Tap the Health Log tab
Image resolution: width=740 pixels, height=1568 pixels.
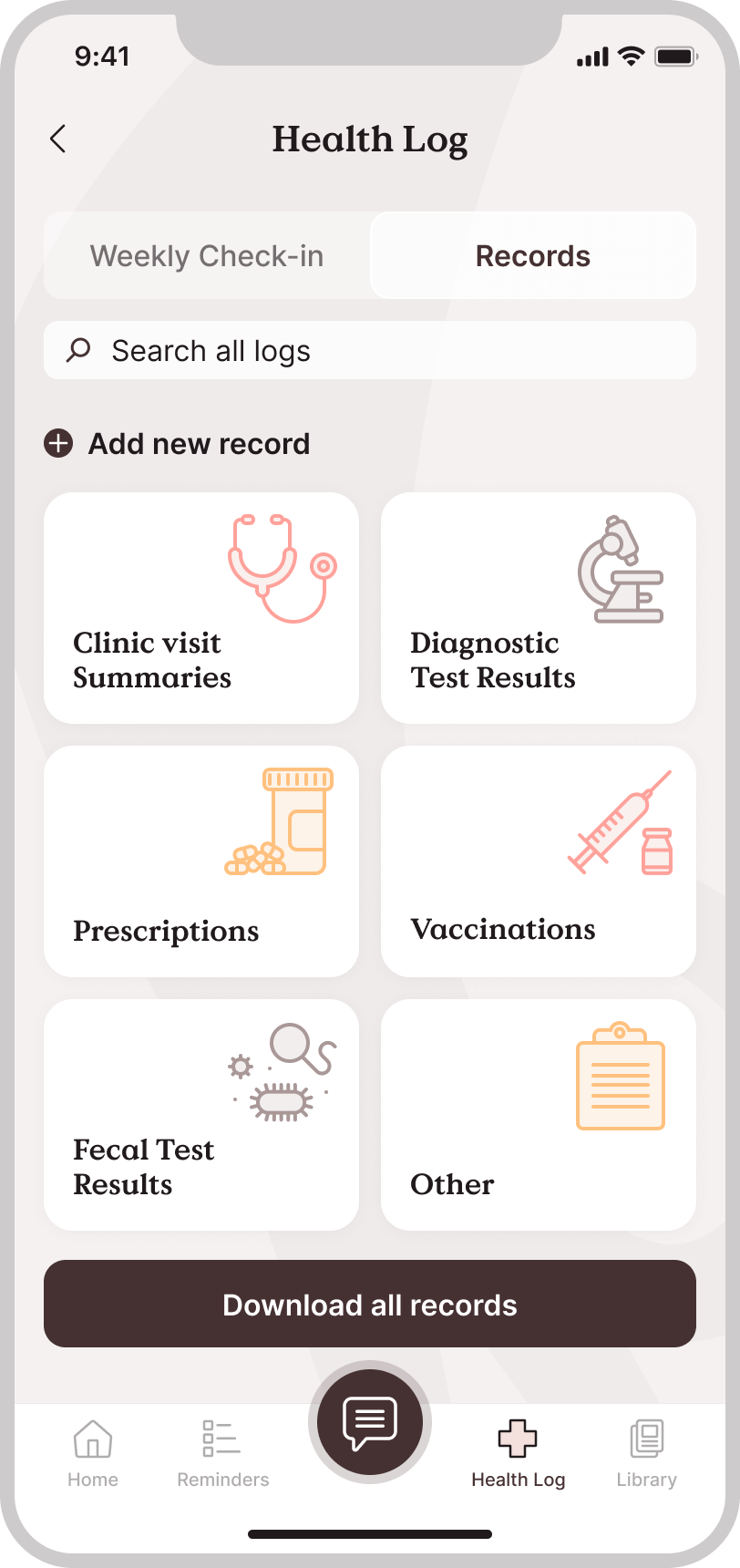(x=518, y=1454)
